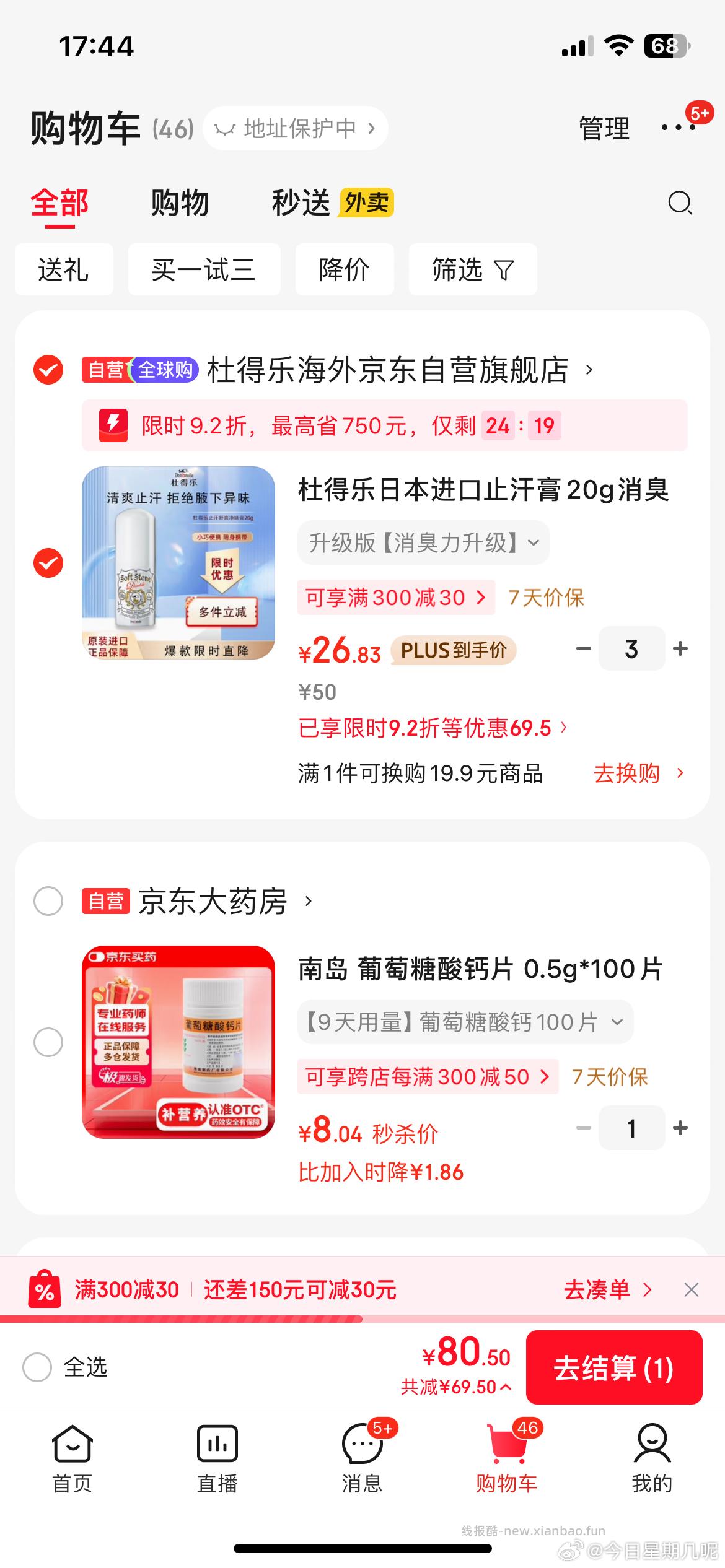Image resolution: width=725 pixels, height=1568 pixels.
Task: Open the 筛选 filter panel
Action: (x=473, y=269)
